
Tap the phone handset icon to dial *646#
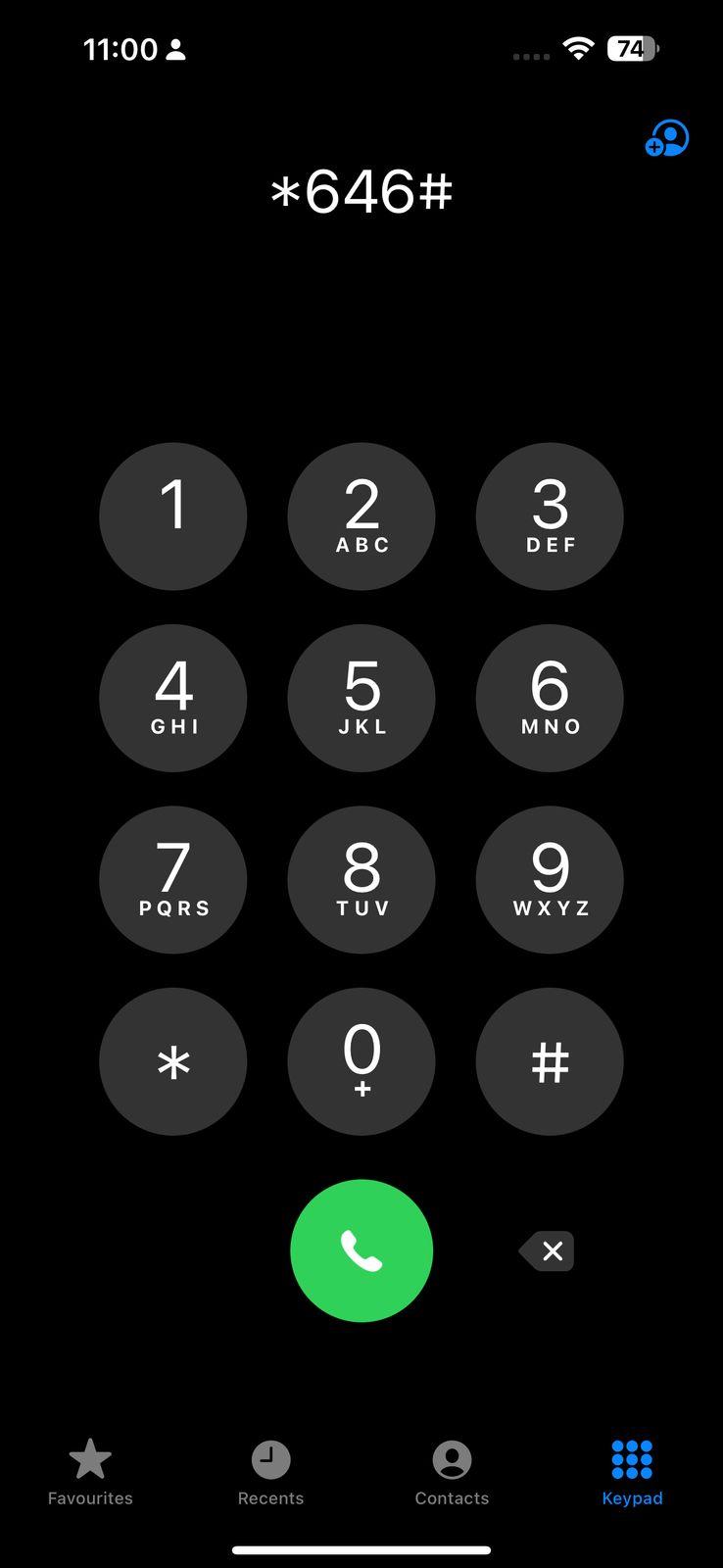(x=361, y=1250)
